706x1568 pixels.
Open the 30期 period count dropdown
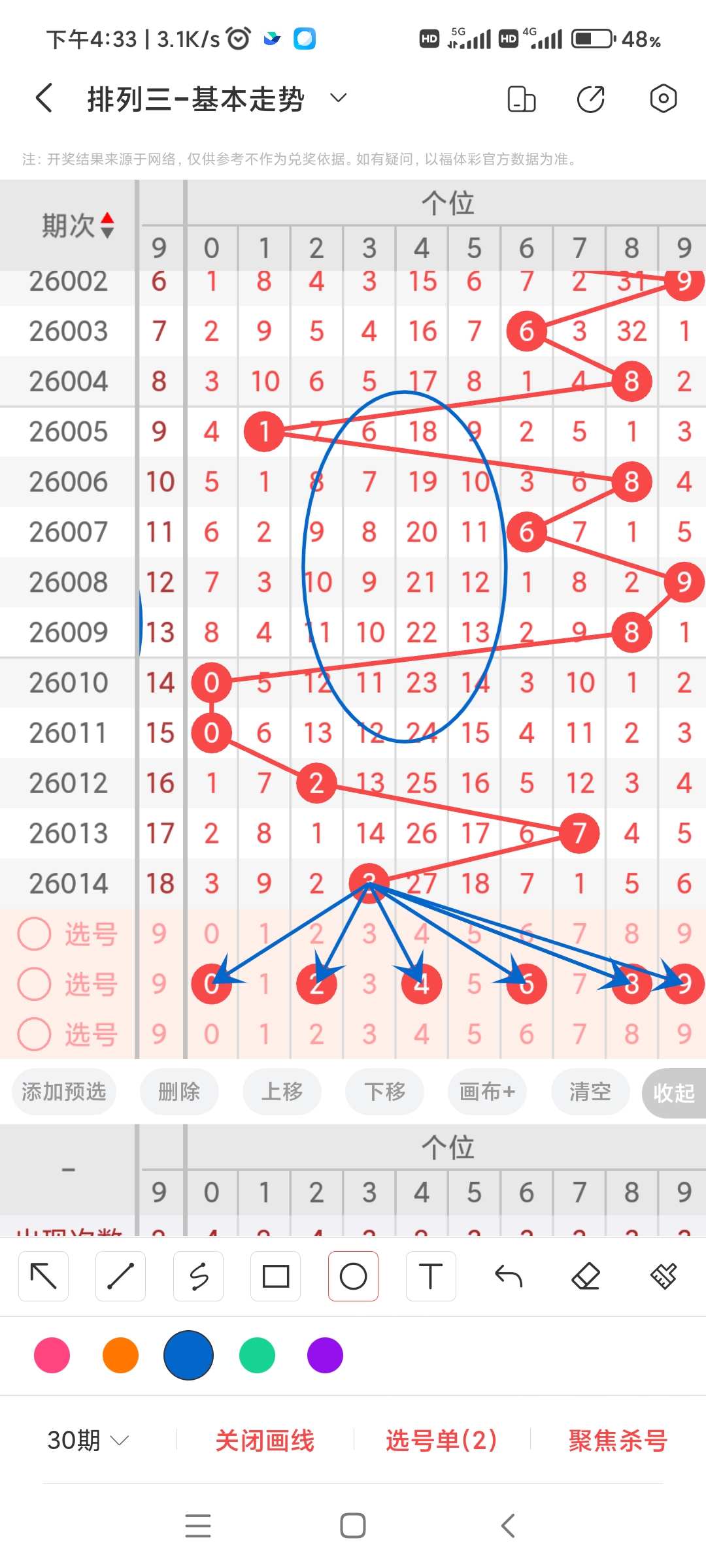point(86,1441)
